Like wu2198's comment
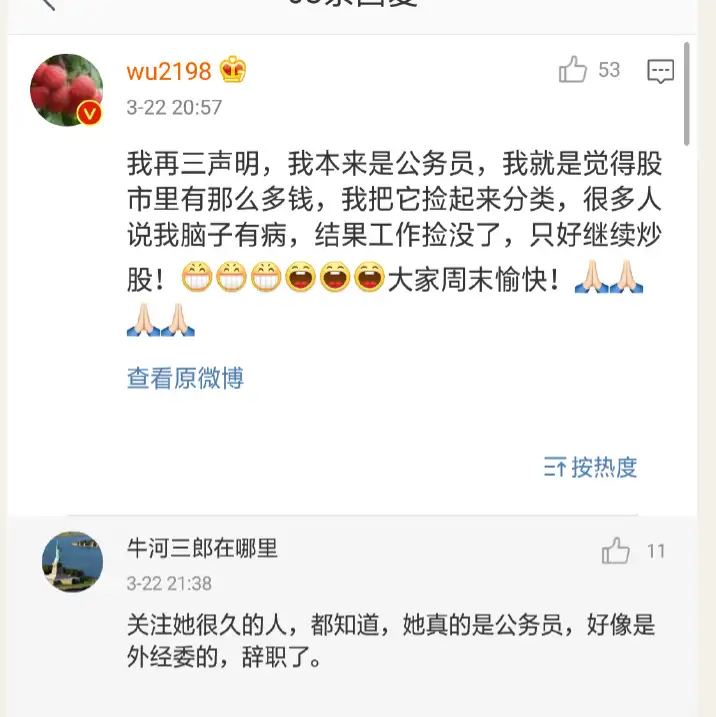 573,70
